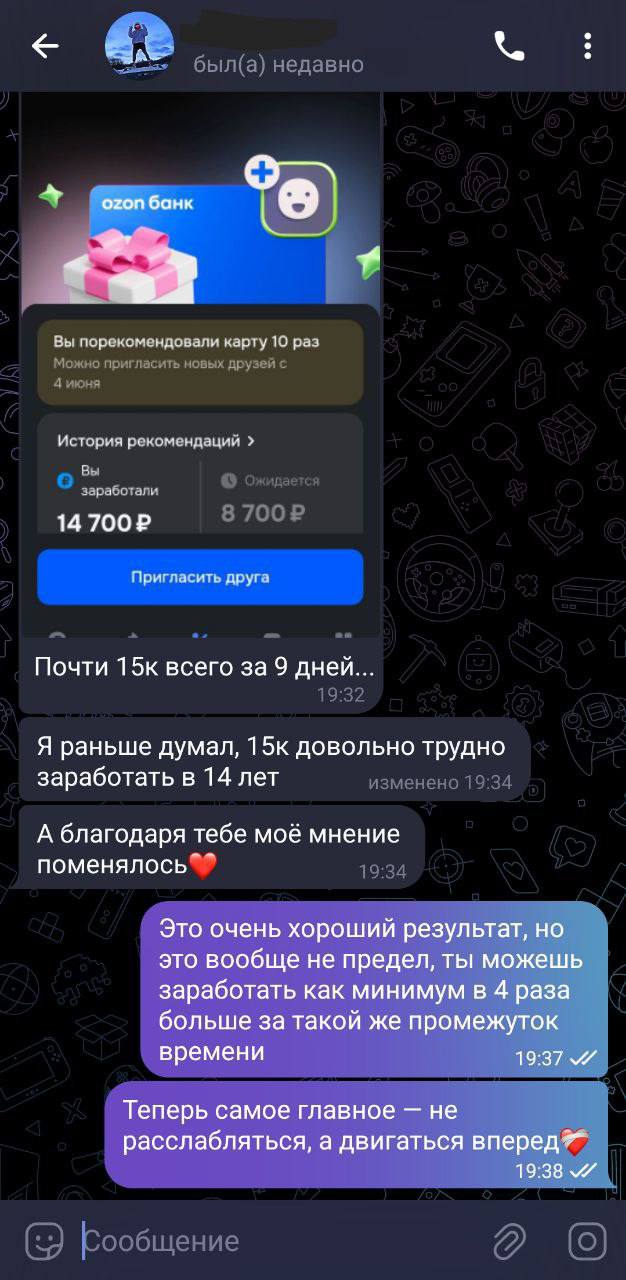Open the sticker and emoji panel

(44, 1241)
